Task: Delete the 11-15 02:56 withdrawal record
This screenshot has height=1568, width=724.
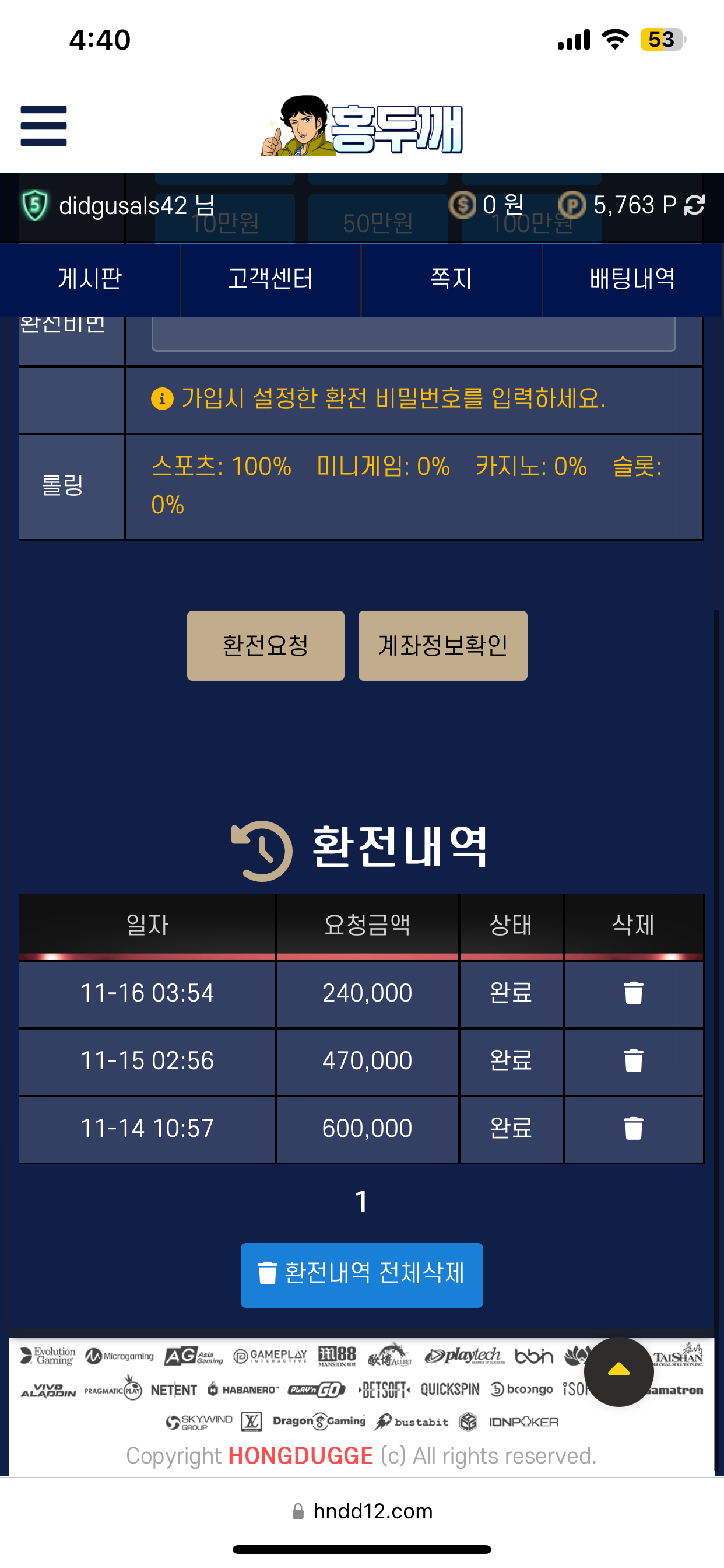Action: click(x=633, y=1060)
